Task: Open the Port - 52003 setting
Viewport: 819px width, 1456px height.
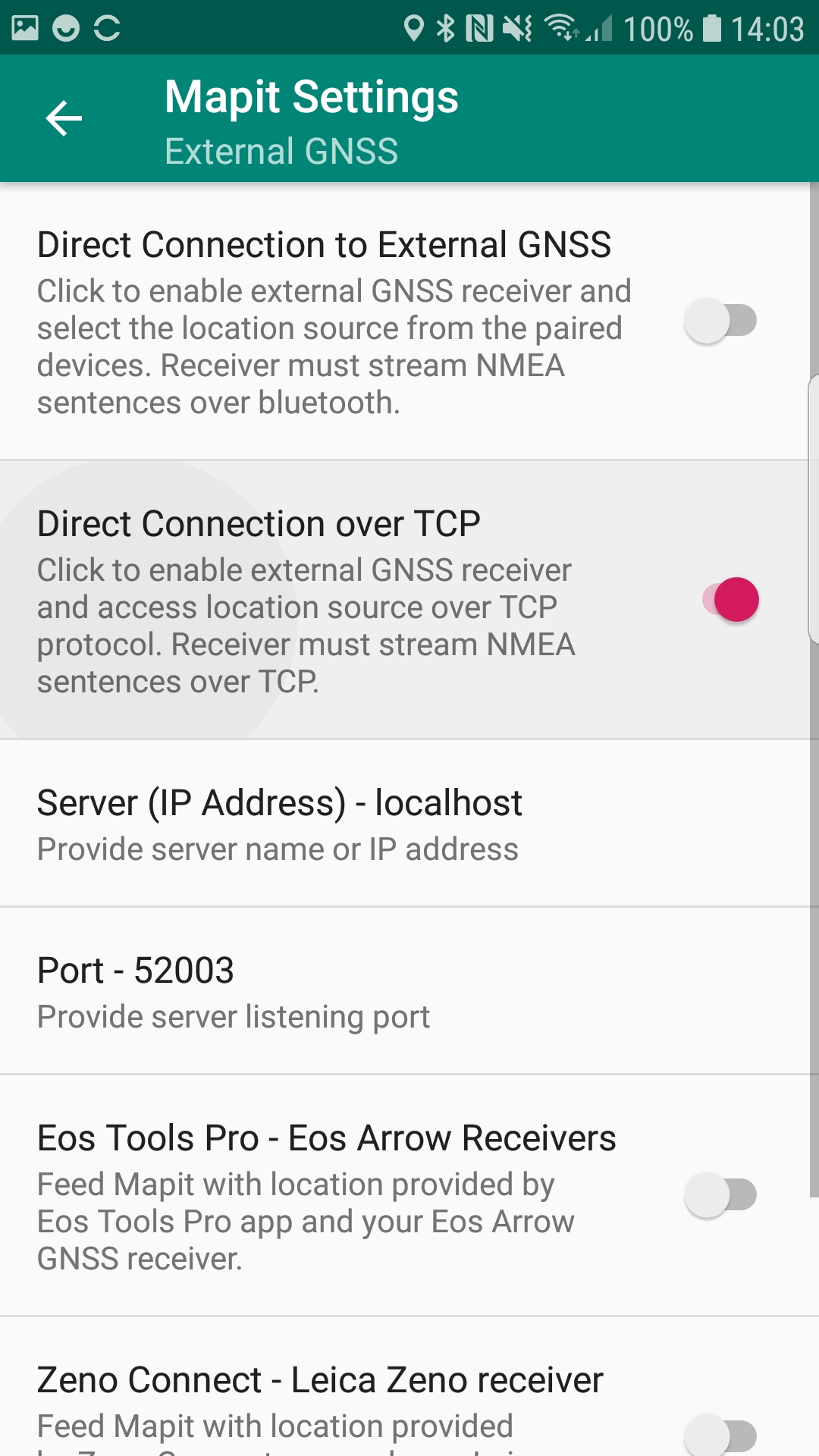Action: [x=303, y=990]
